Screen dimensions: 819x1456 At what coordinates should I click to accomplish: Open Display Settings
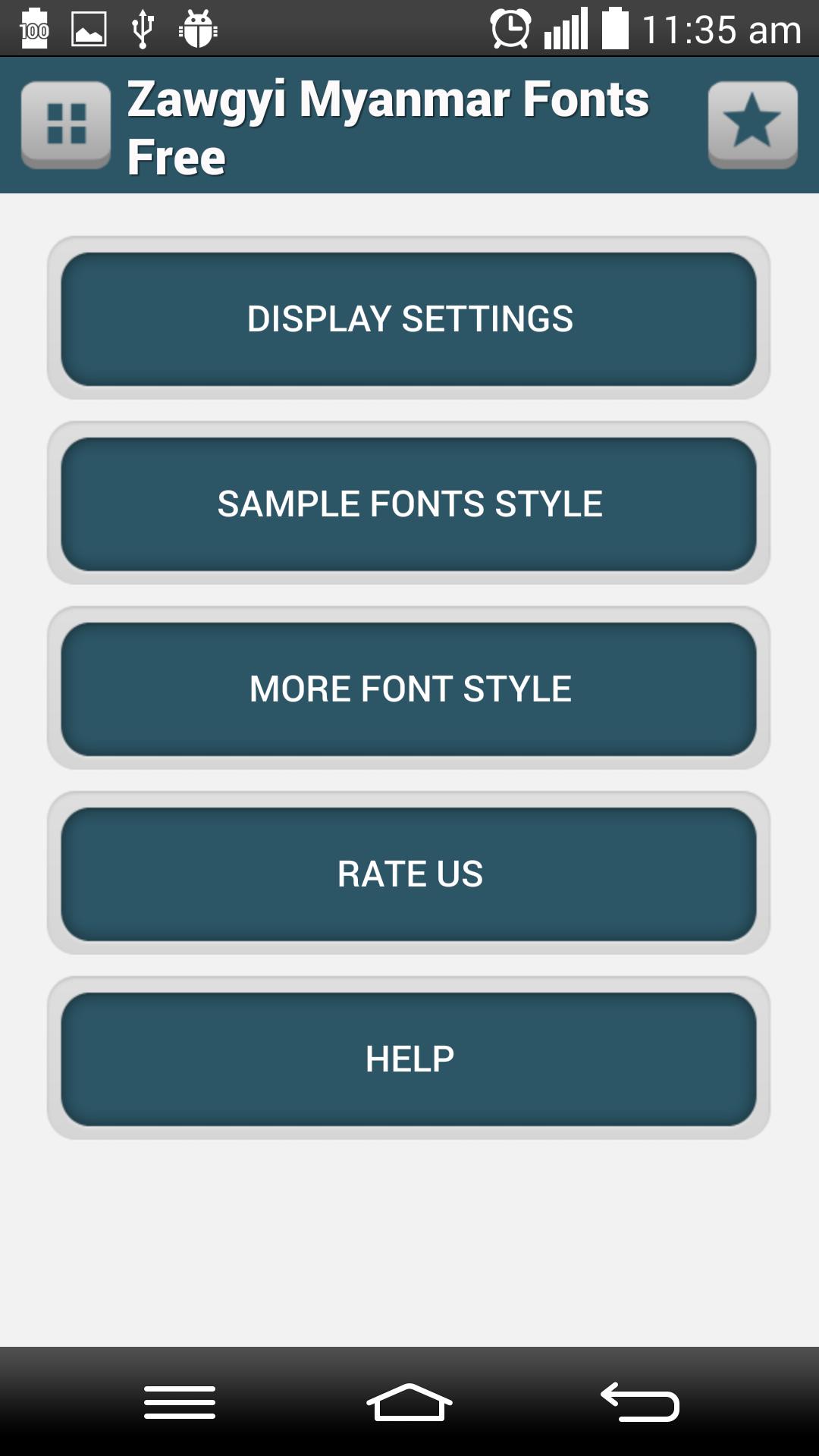409,318
